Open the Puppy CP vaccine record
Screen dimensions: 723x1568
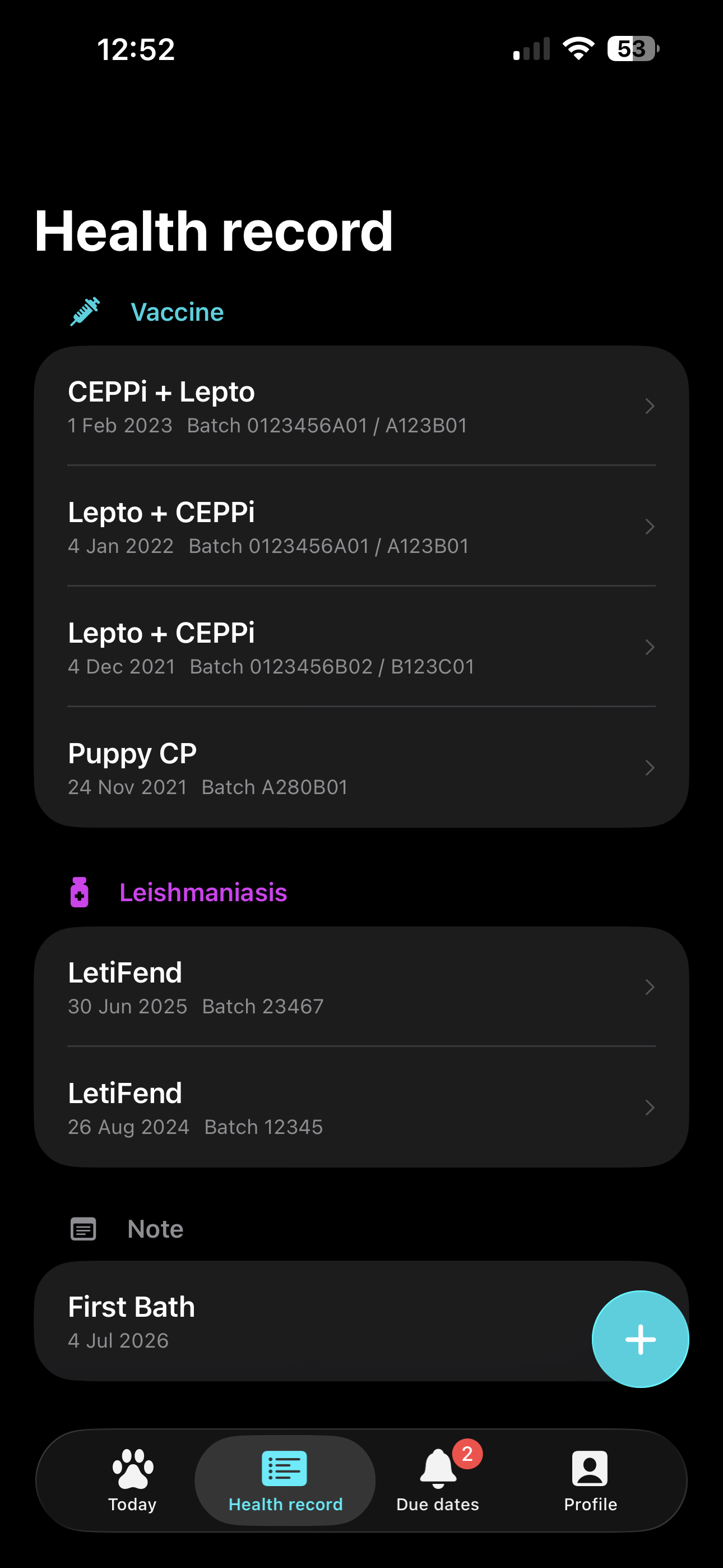click(361, 768)
